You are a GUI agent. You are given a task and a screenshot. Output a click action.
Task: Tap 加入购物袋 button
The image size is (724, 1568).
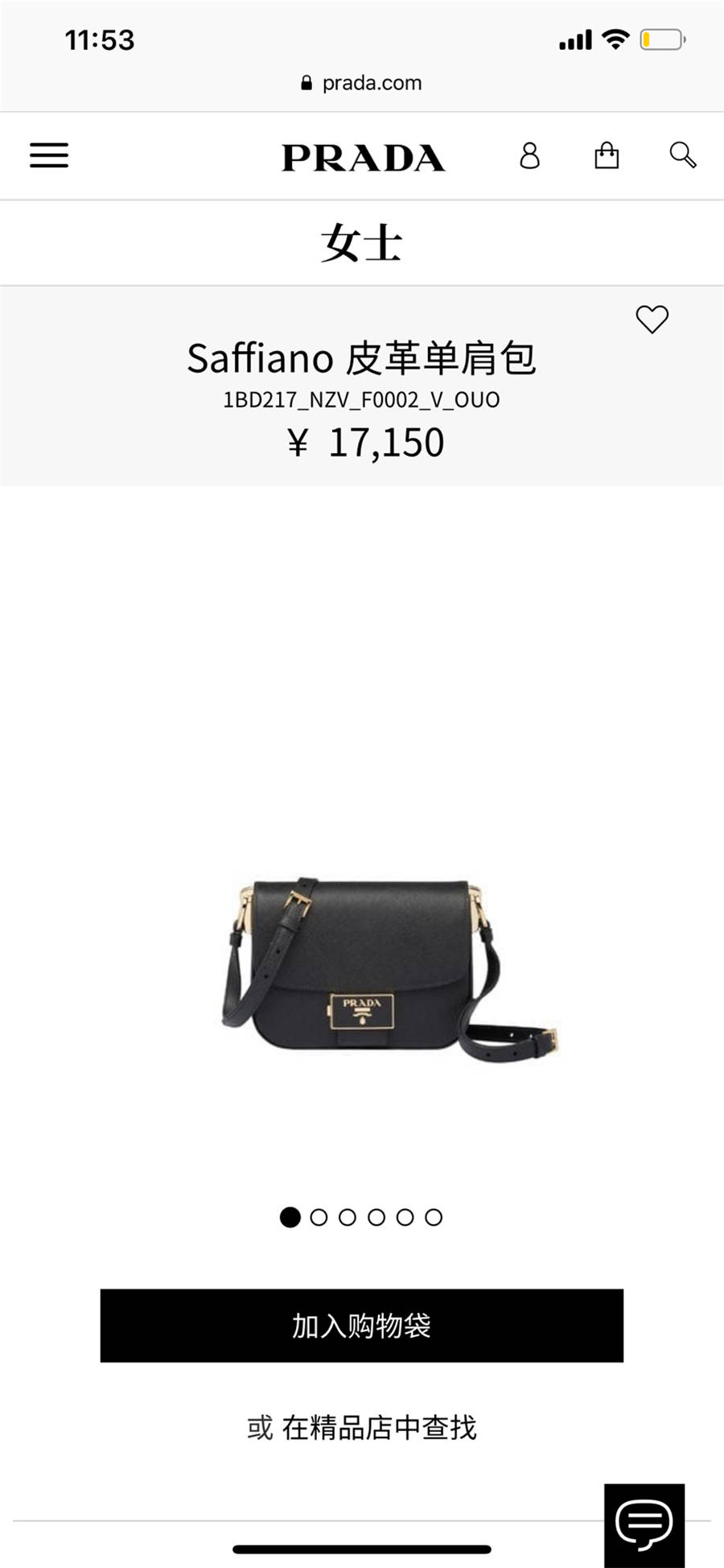click(x=361, y=1326)
